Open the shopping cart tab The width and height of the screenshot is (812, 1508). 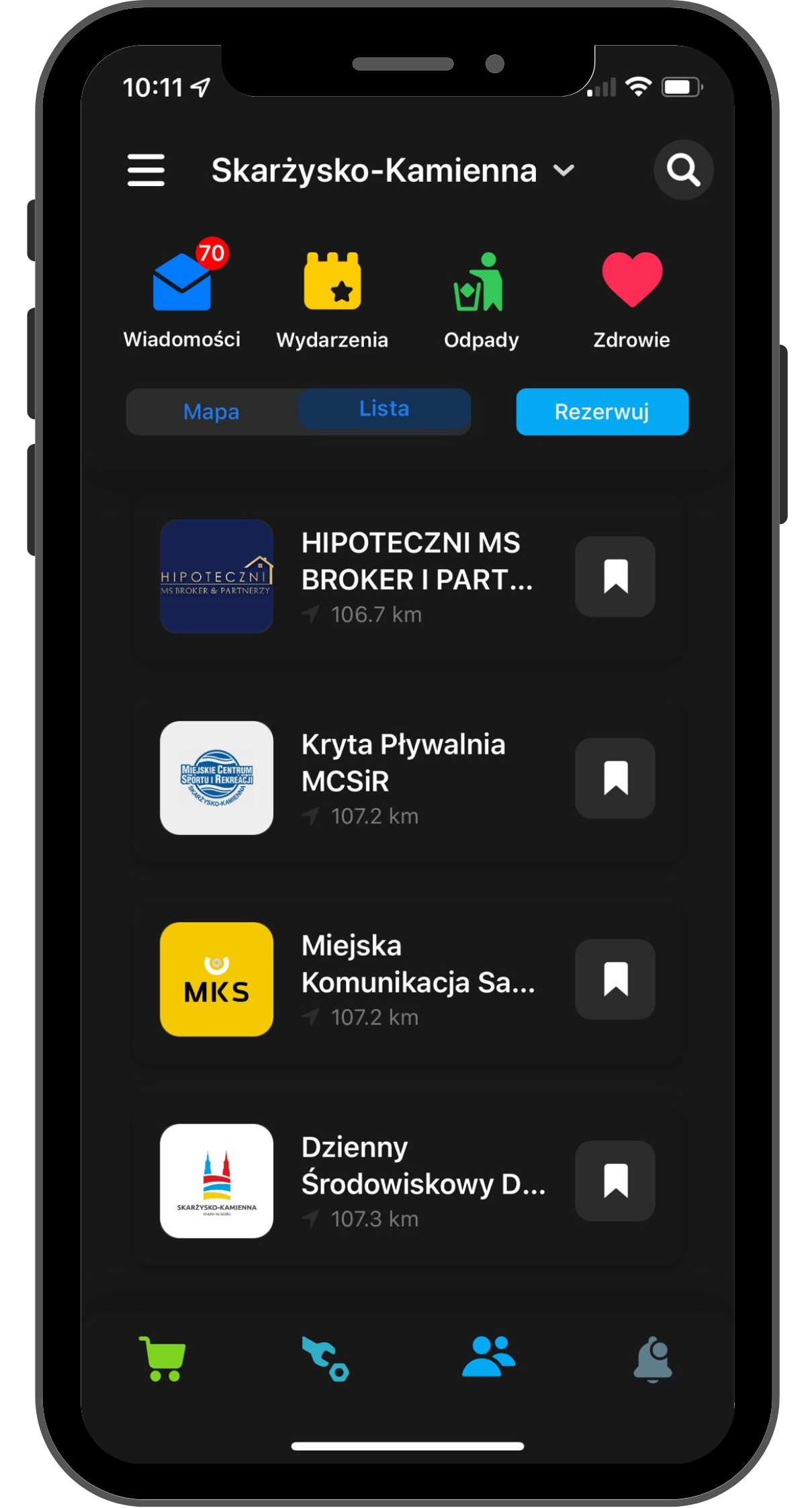click(x=163, y=1358)
